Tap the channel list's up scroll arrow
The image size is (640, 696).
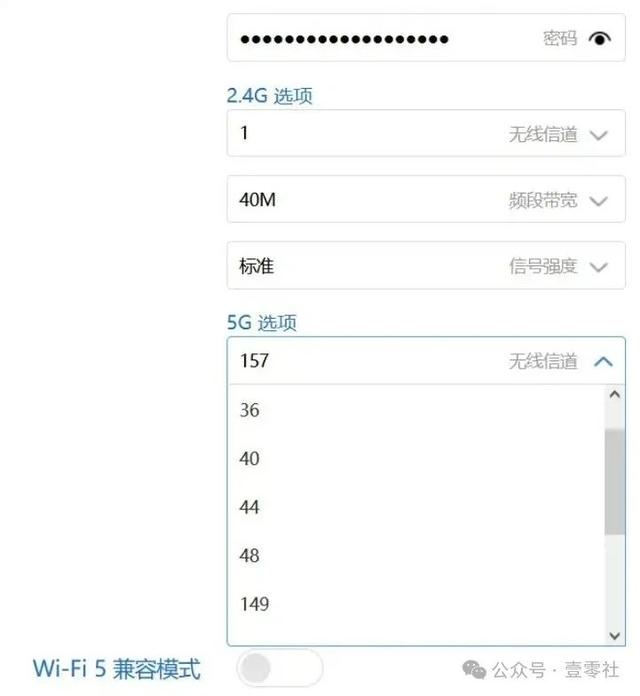pyautogui.click(x=615, y=396)
